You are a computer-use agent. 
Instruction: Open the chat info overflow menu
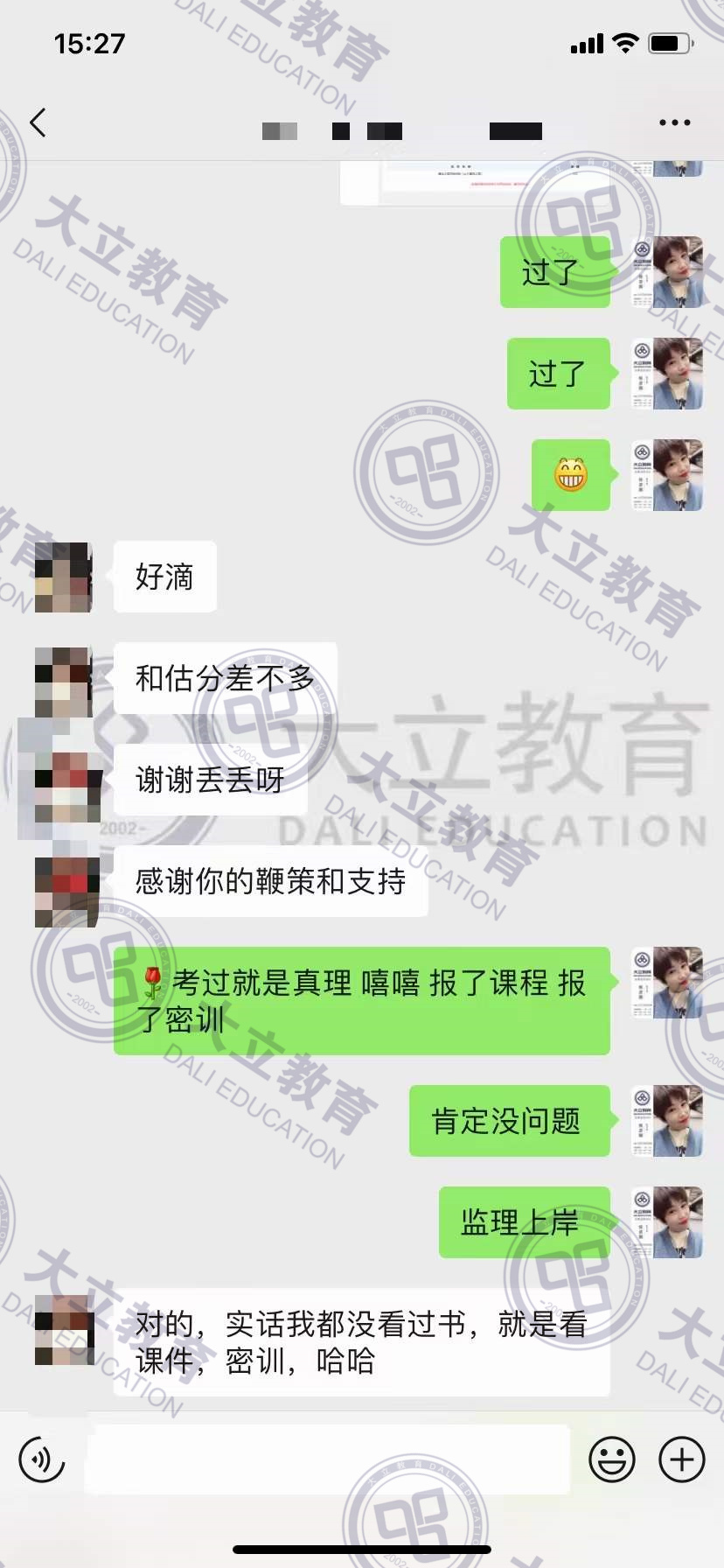(674, 123)
